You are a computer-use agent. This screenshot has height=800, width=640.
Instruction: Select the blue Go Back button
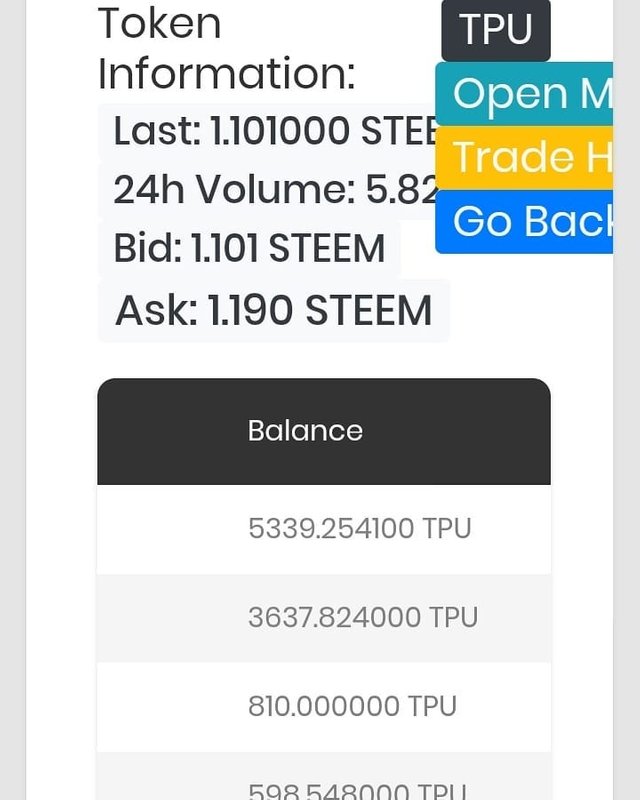coord(525,222)
